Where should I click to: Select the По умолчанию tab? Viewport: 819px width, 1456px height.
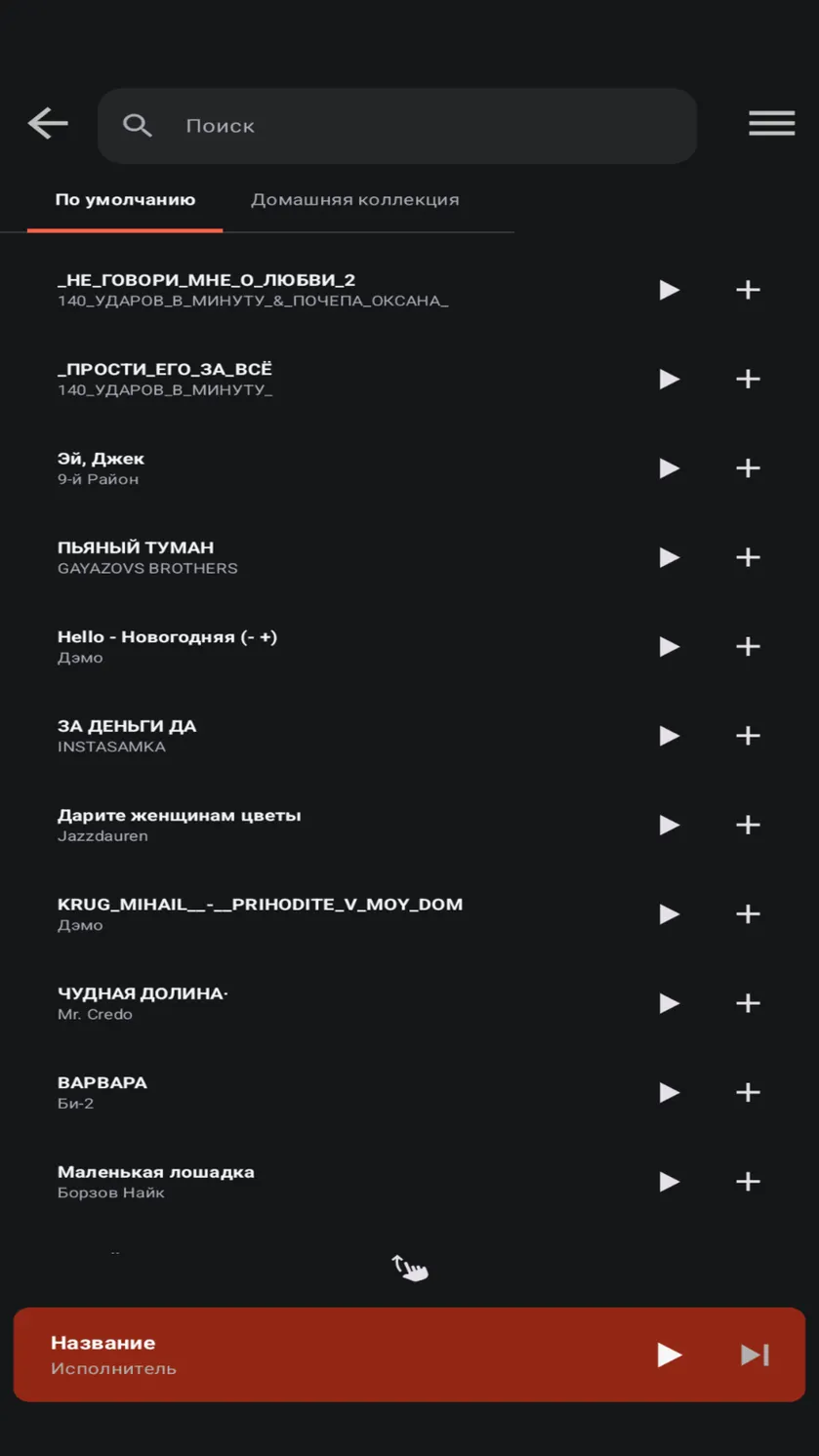pos(125,199)
